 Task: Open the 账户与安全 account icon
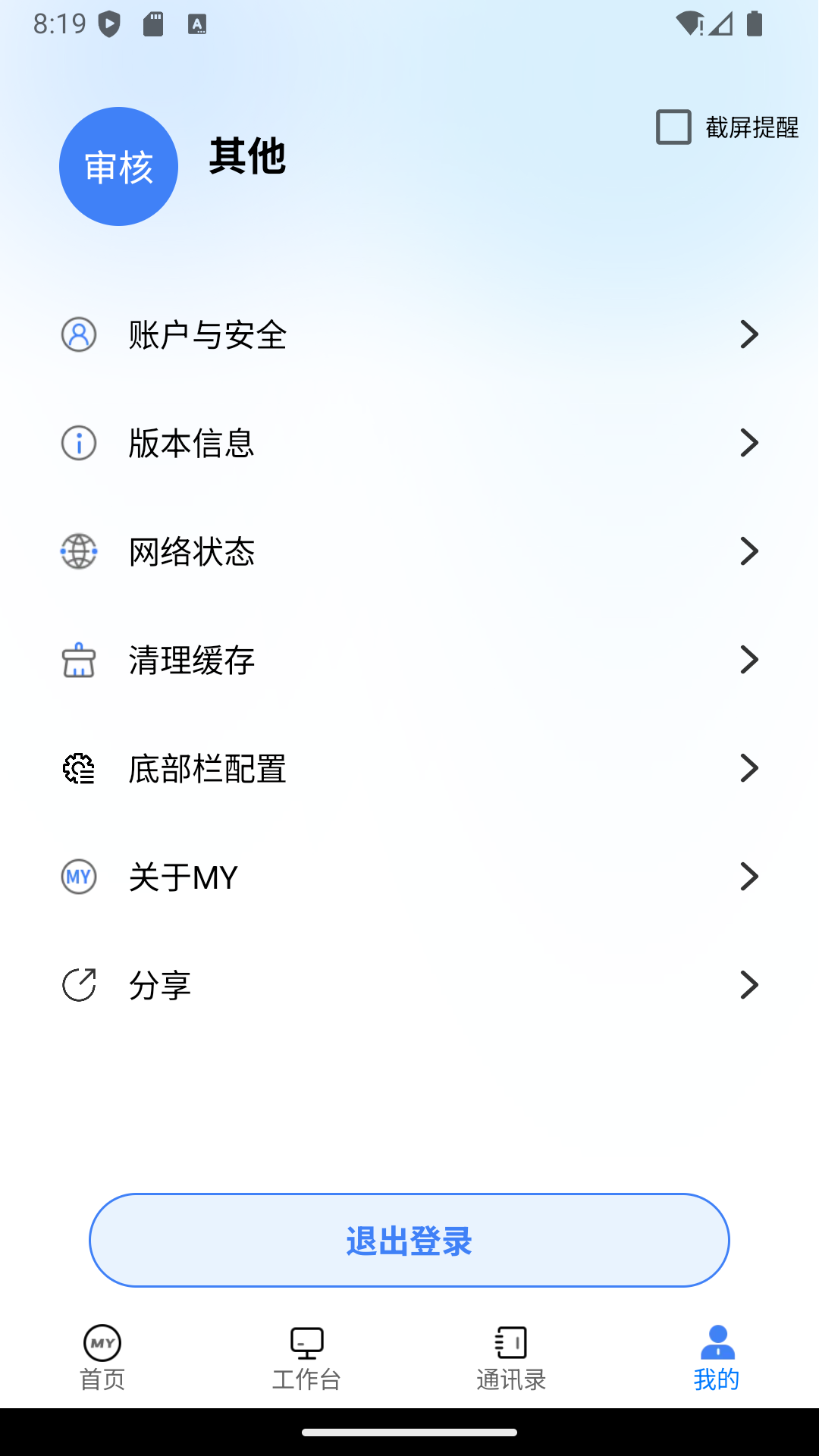click(x=79, y=334)
